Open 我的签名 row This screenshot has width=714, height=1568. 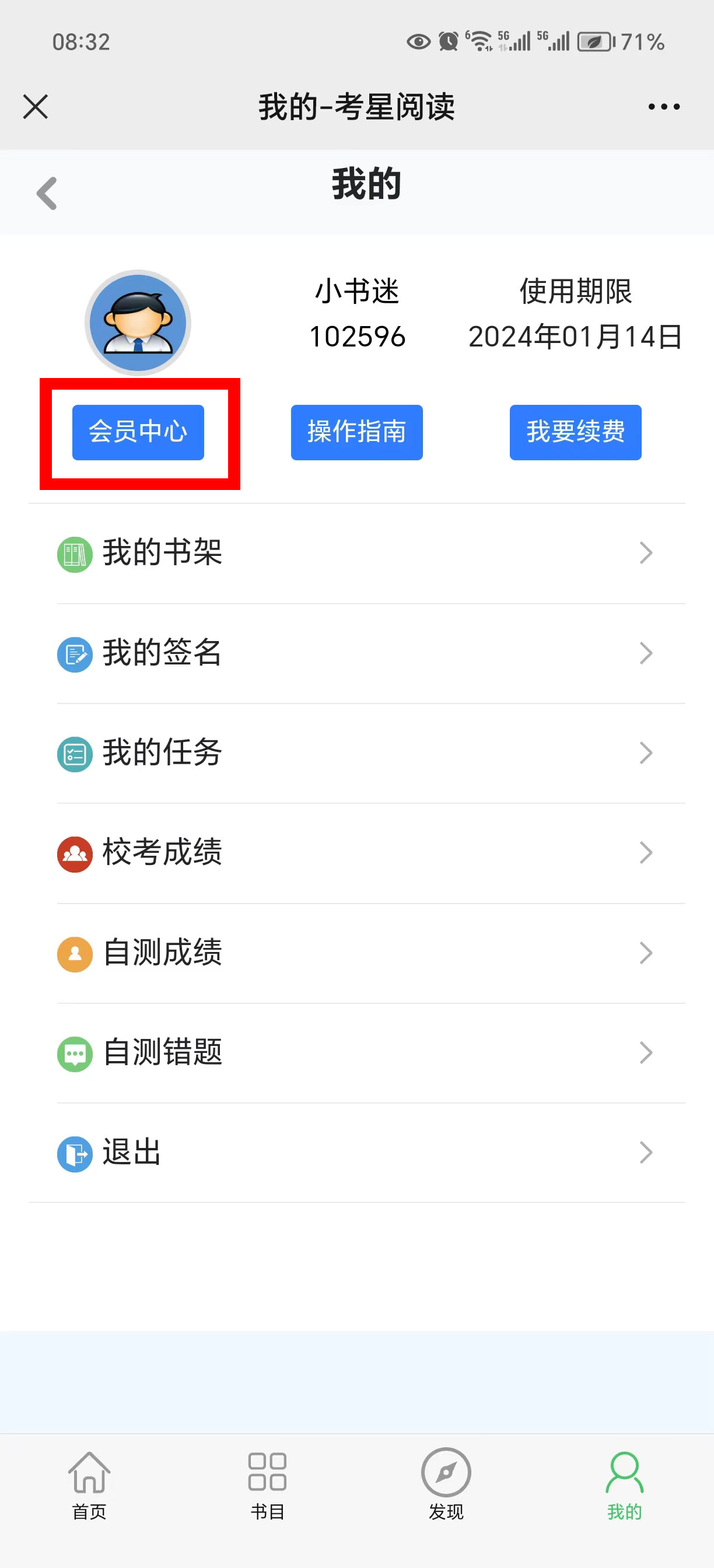[356, 653]
